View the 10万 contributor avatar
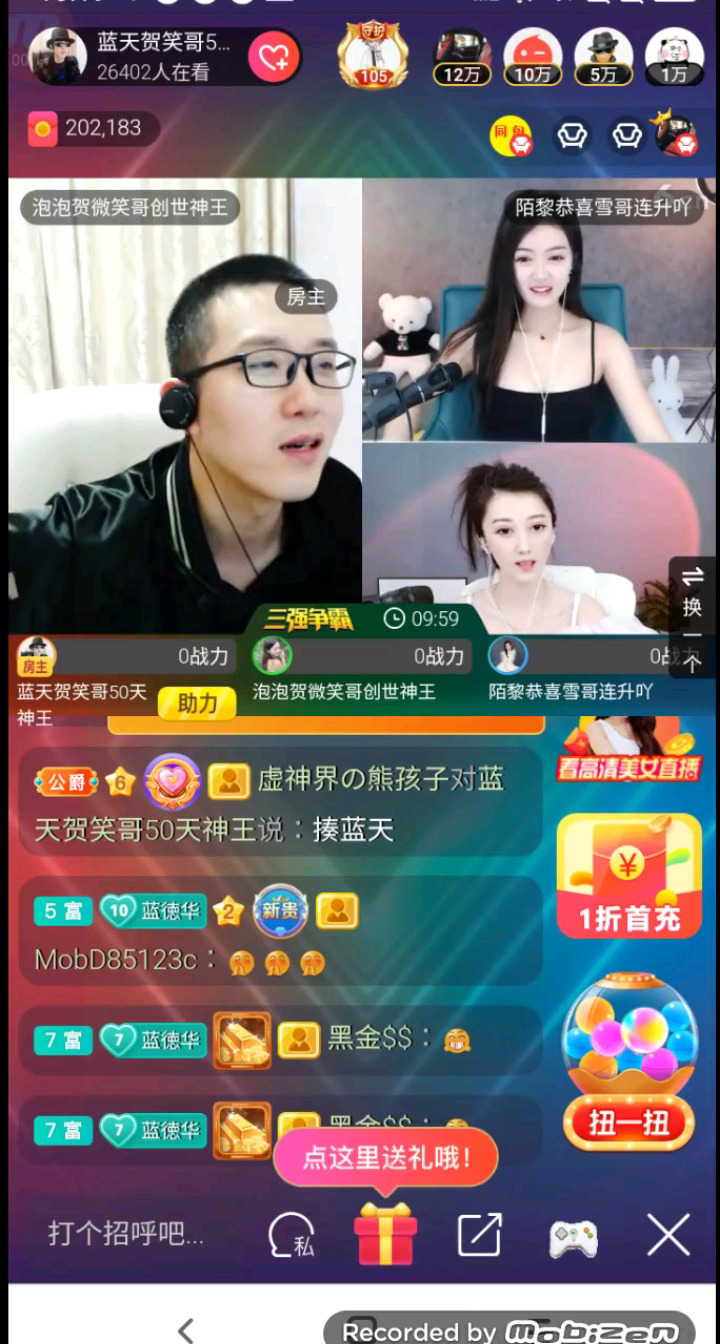The height and width of the screenshot is (1344, 720). [532, 57]
